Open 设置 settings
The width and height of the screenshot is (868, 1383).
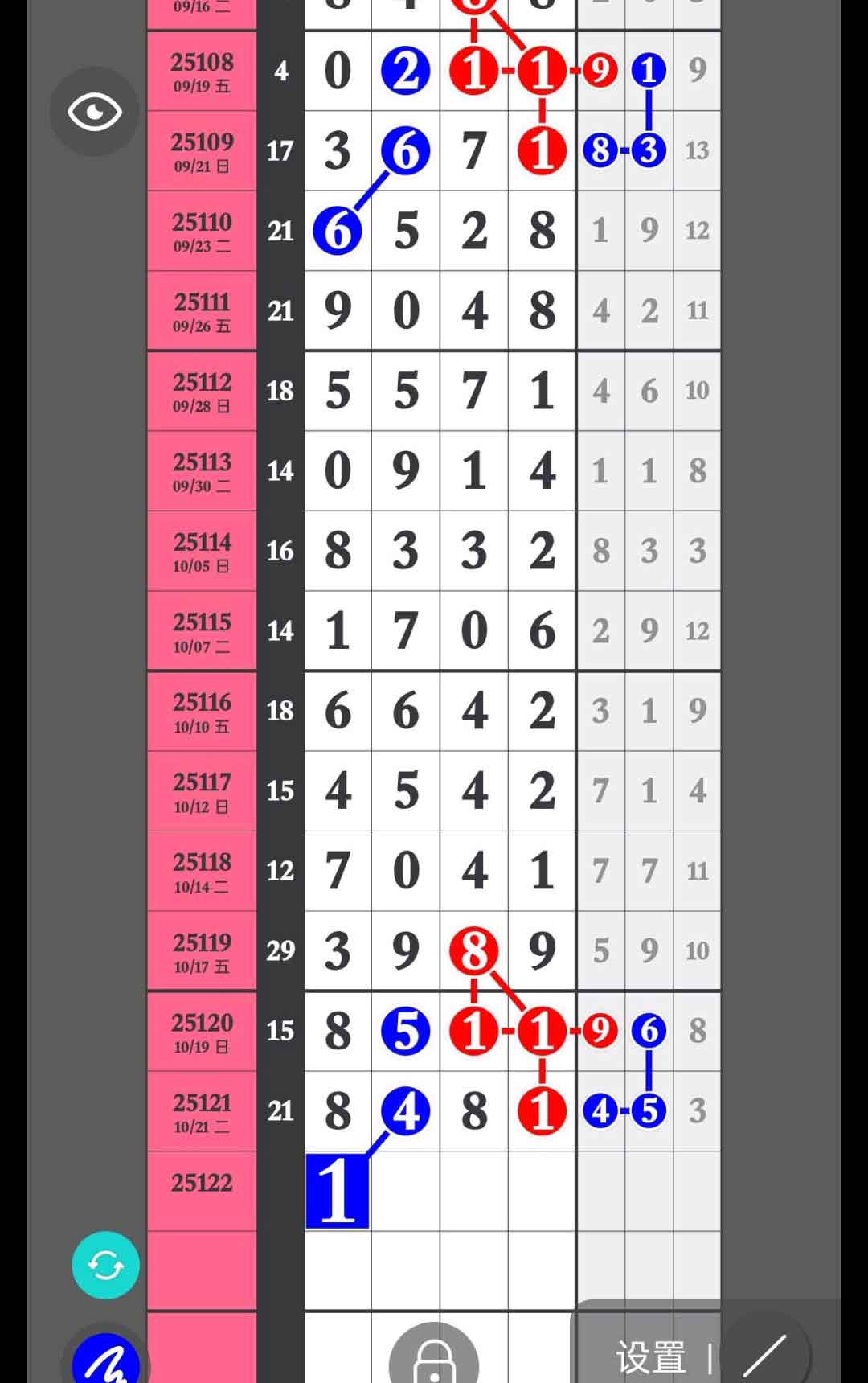tap(650, 1358)
